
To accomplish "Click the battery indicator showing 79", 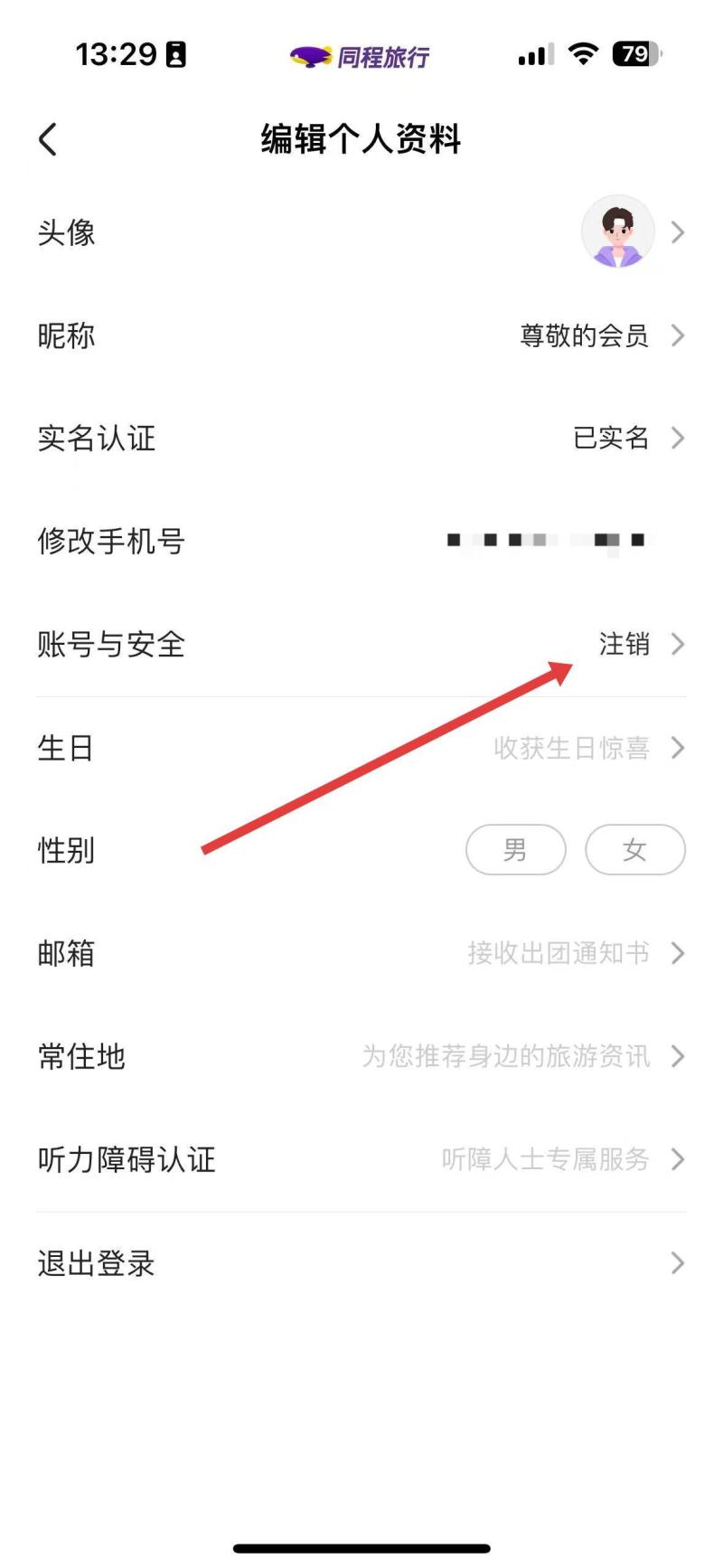I will 636,54.
